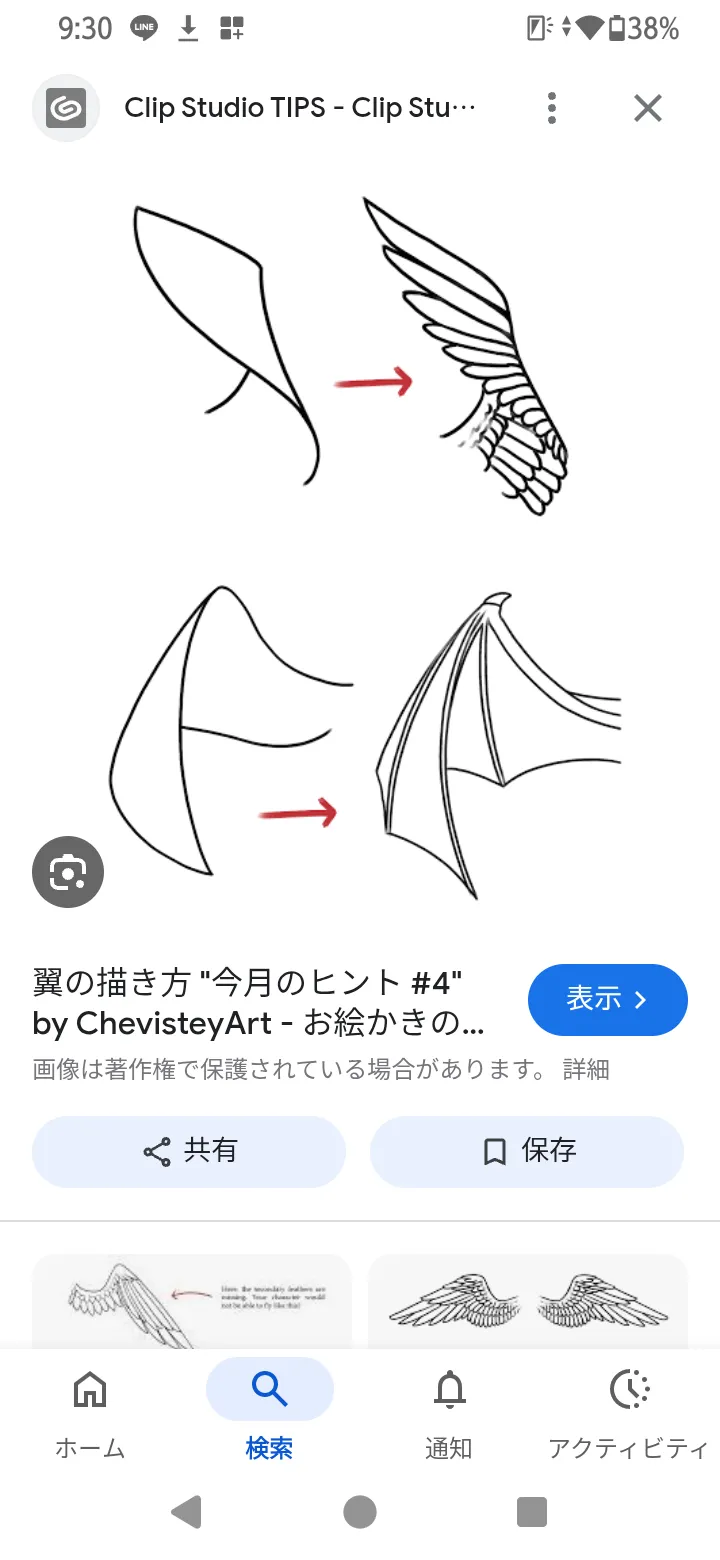Viewport: 720px width, 1560px height.
Task: Close the image viewer
Action: coord(648,108)
